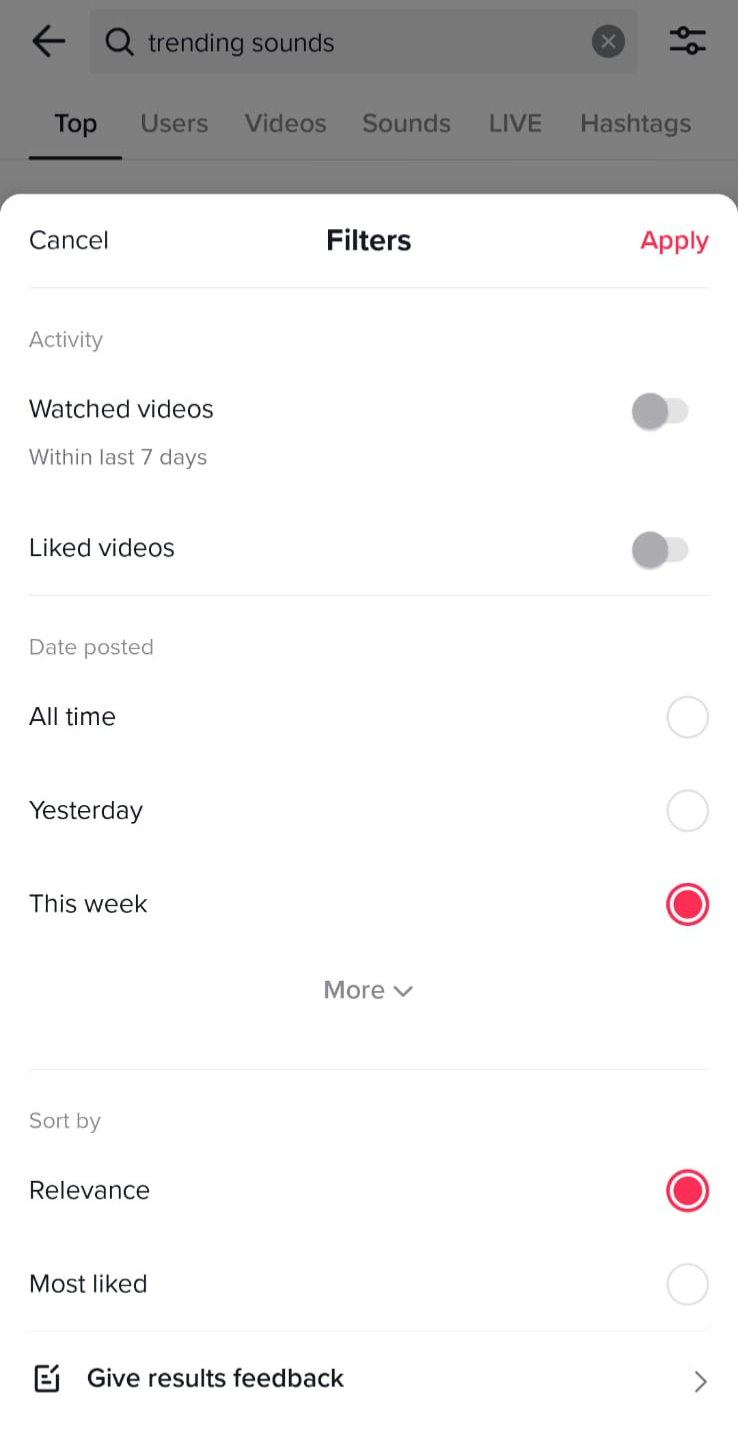Switch to the LIVE tab
738x1445 pixels.
click(515, 124)
